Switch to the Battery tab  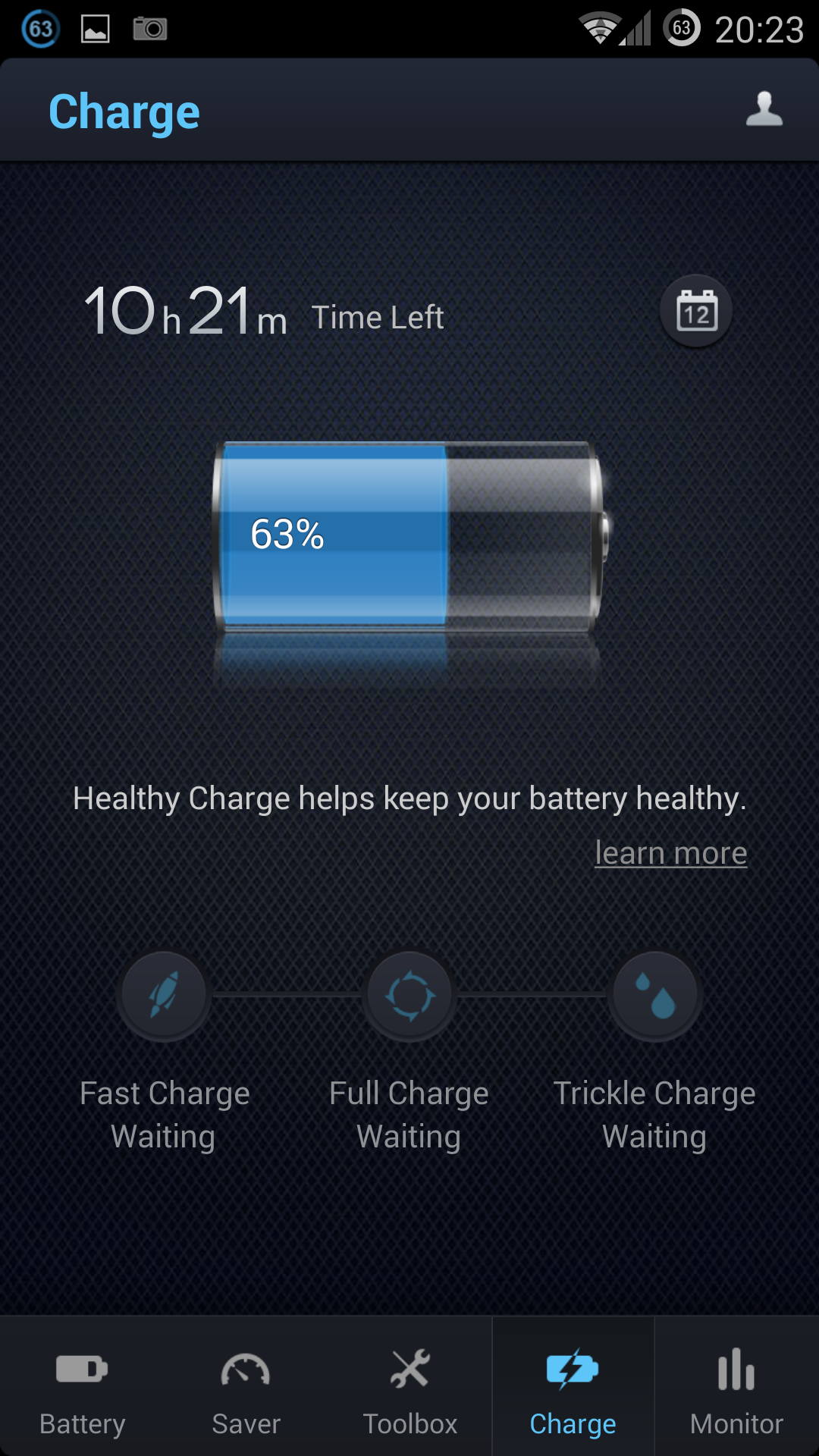point(82,1386)
